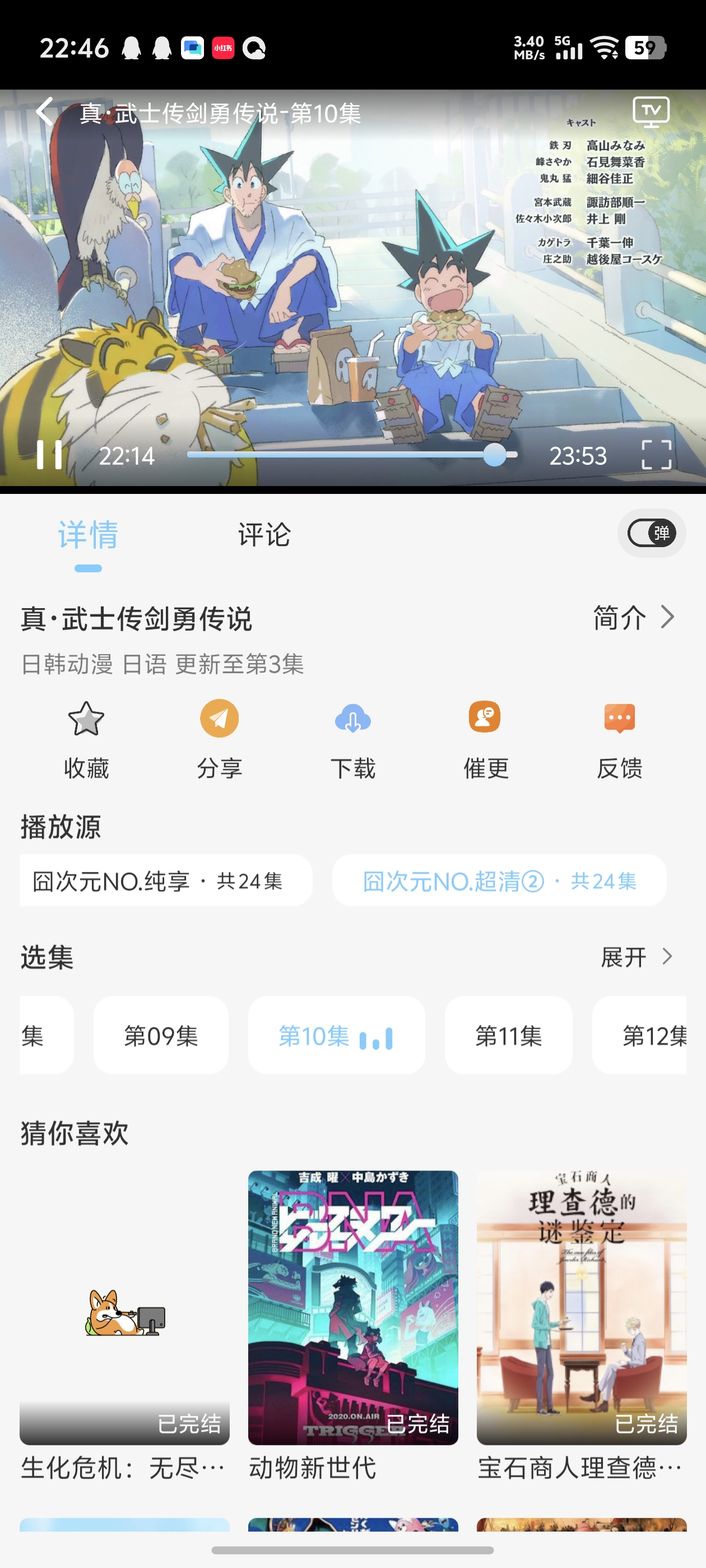The height and width of the screenshot is (1568, 706).
Task: Play 第09集 episode nine
Action: [161, 1035]
